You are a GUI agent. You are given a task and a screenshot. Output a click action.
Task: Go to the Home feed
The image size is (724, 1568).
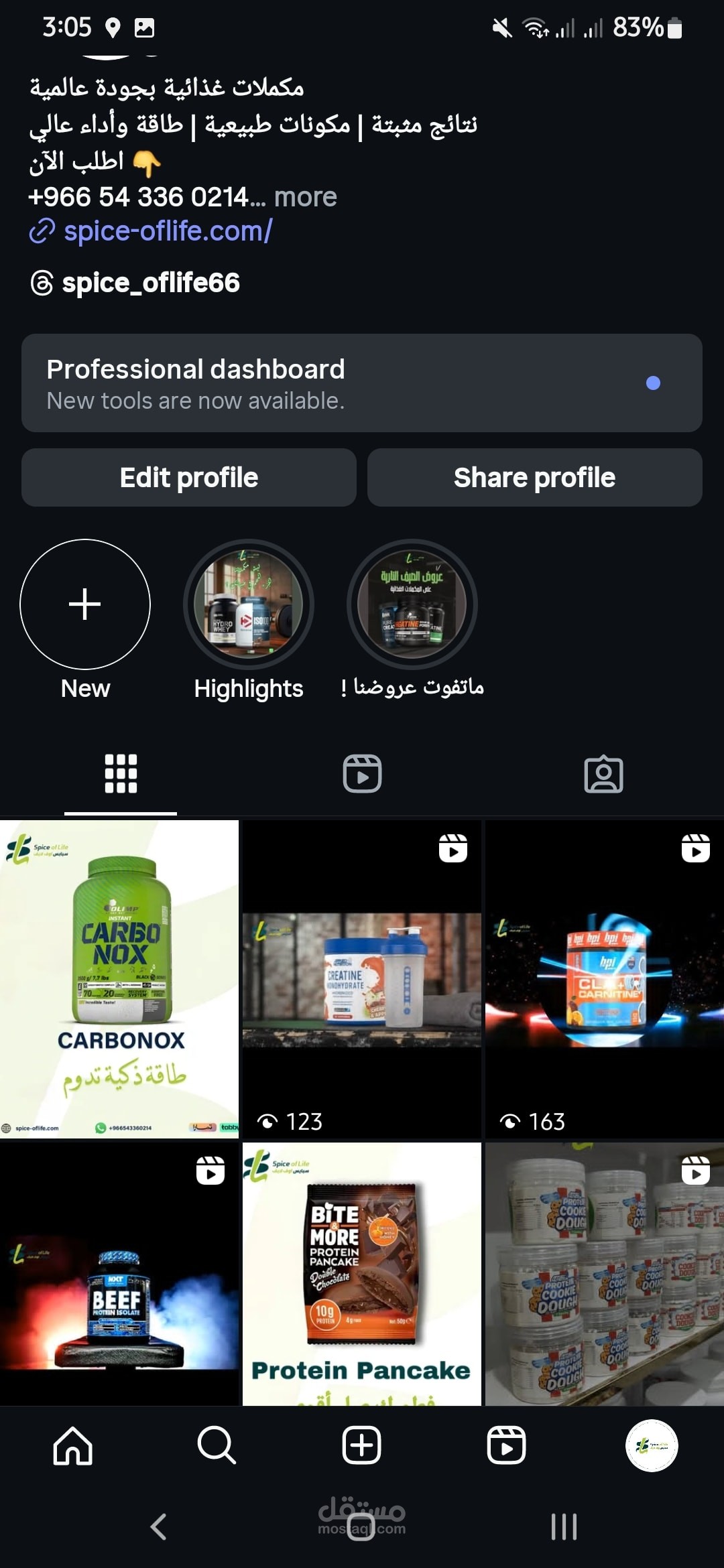point(72,1445)
